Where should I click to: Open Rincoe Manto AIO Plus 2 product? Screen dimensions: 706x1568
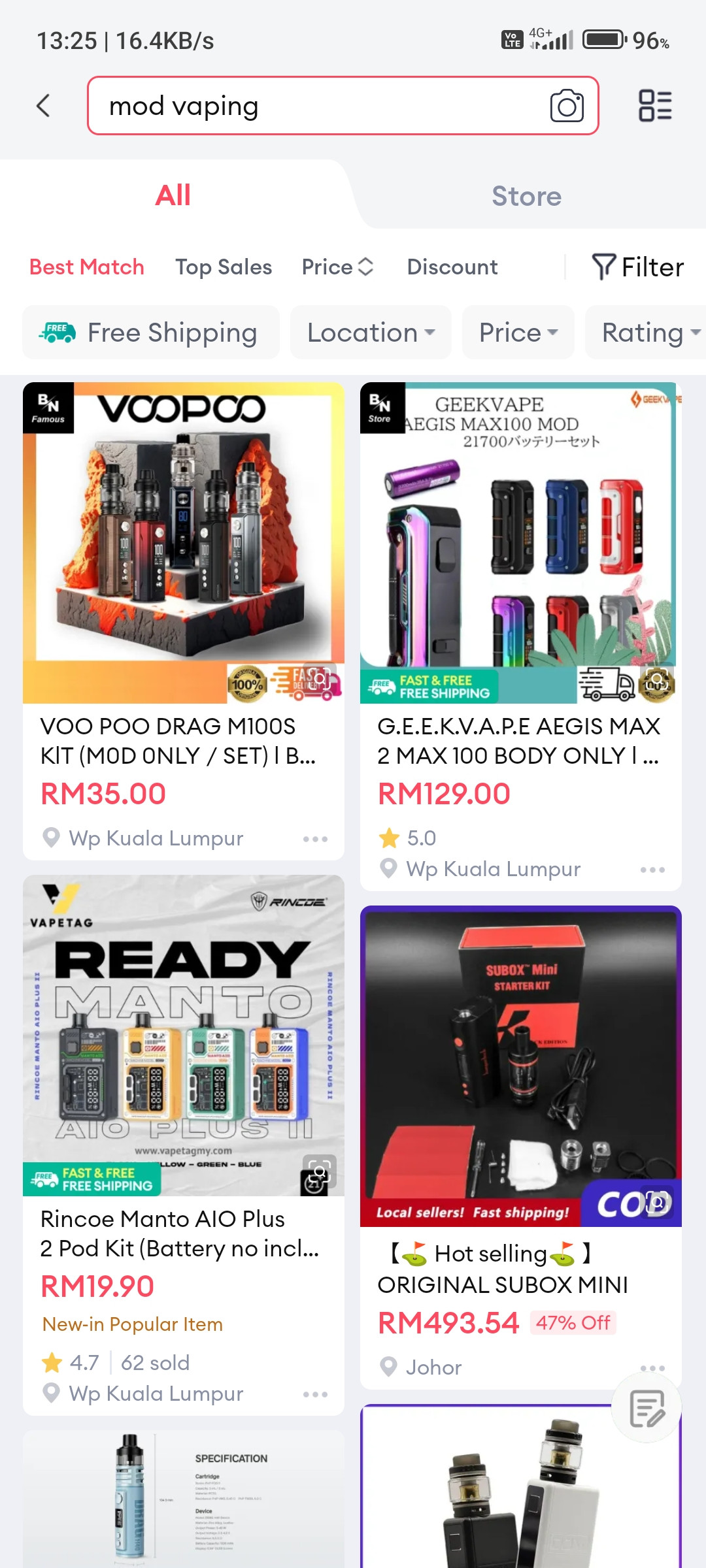pos(184,1145)
